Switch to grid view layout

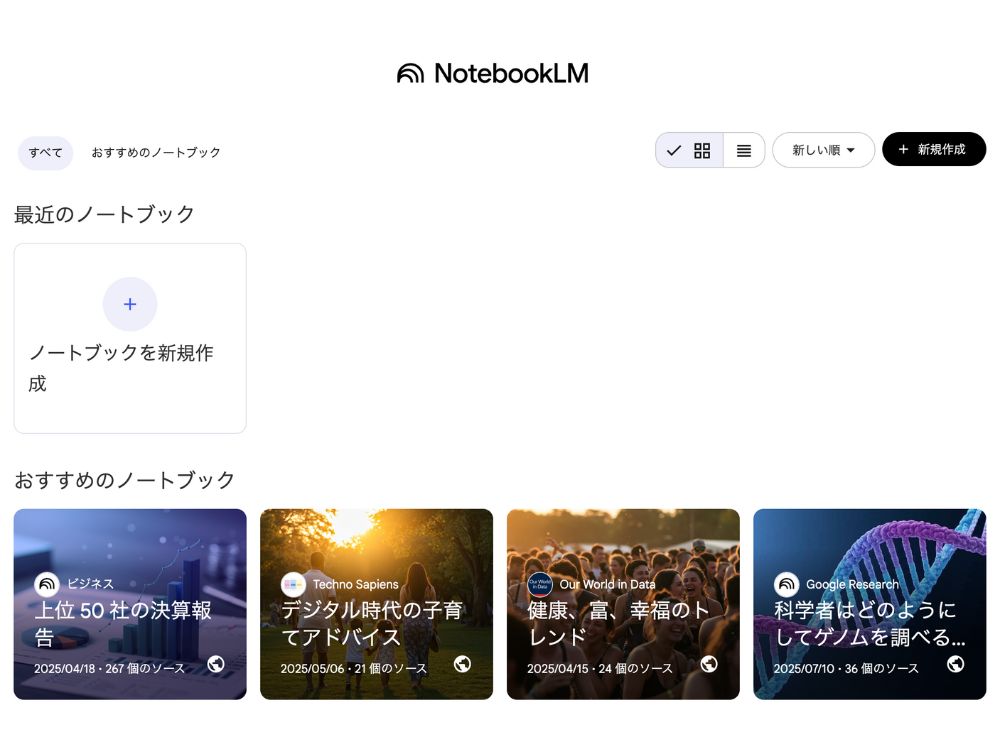[x=690, y=150]
